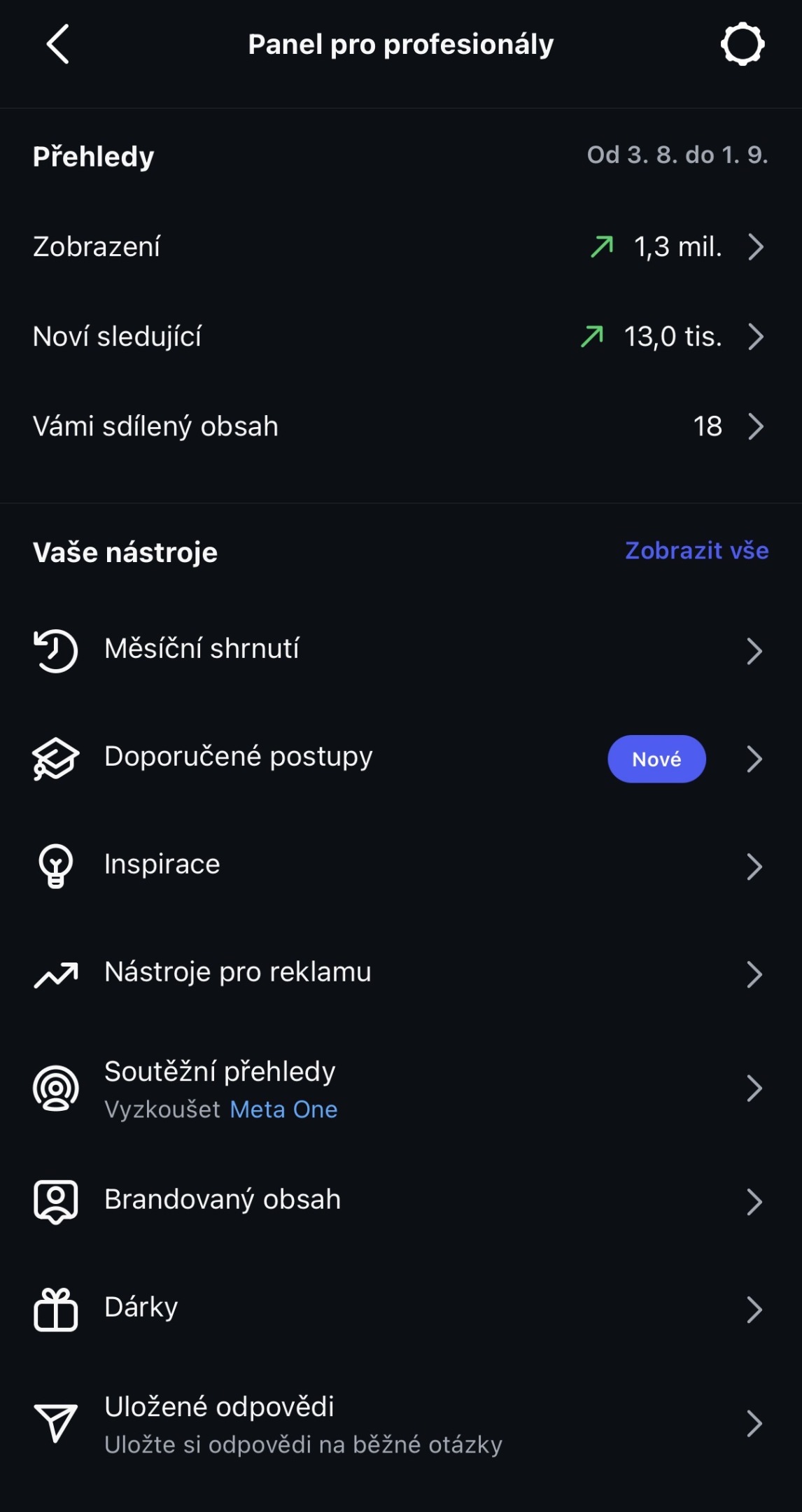Open Měsíční shrnutí
The width and height of the screenshot is (802, 1512).
(x=401, y=650)
